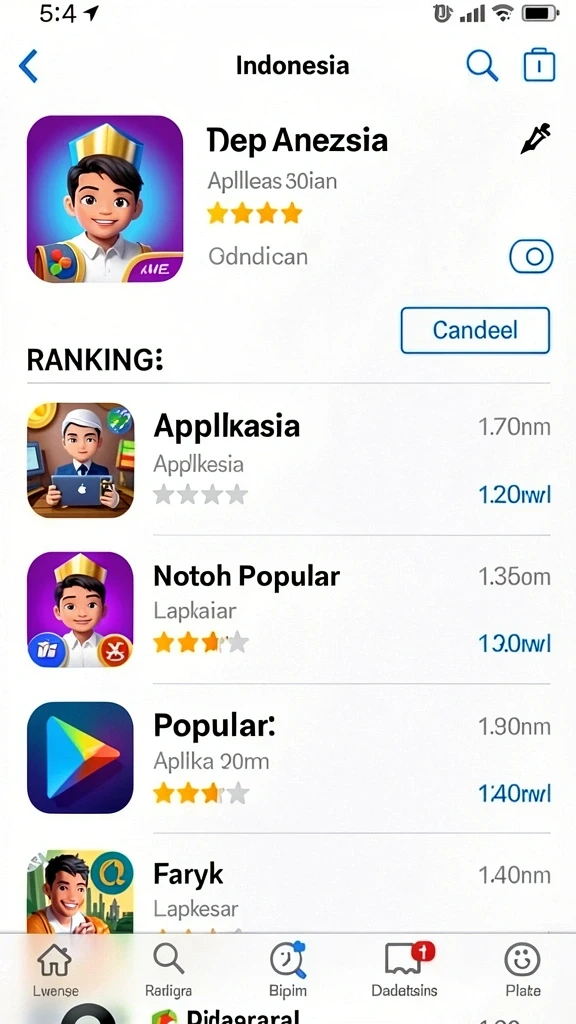The width and height of the screenshot is (576, 1024).
Task: Open the search magnifier in the header
Action: coord(482,65)
